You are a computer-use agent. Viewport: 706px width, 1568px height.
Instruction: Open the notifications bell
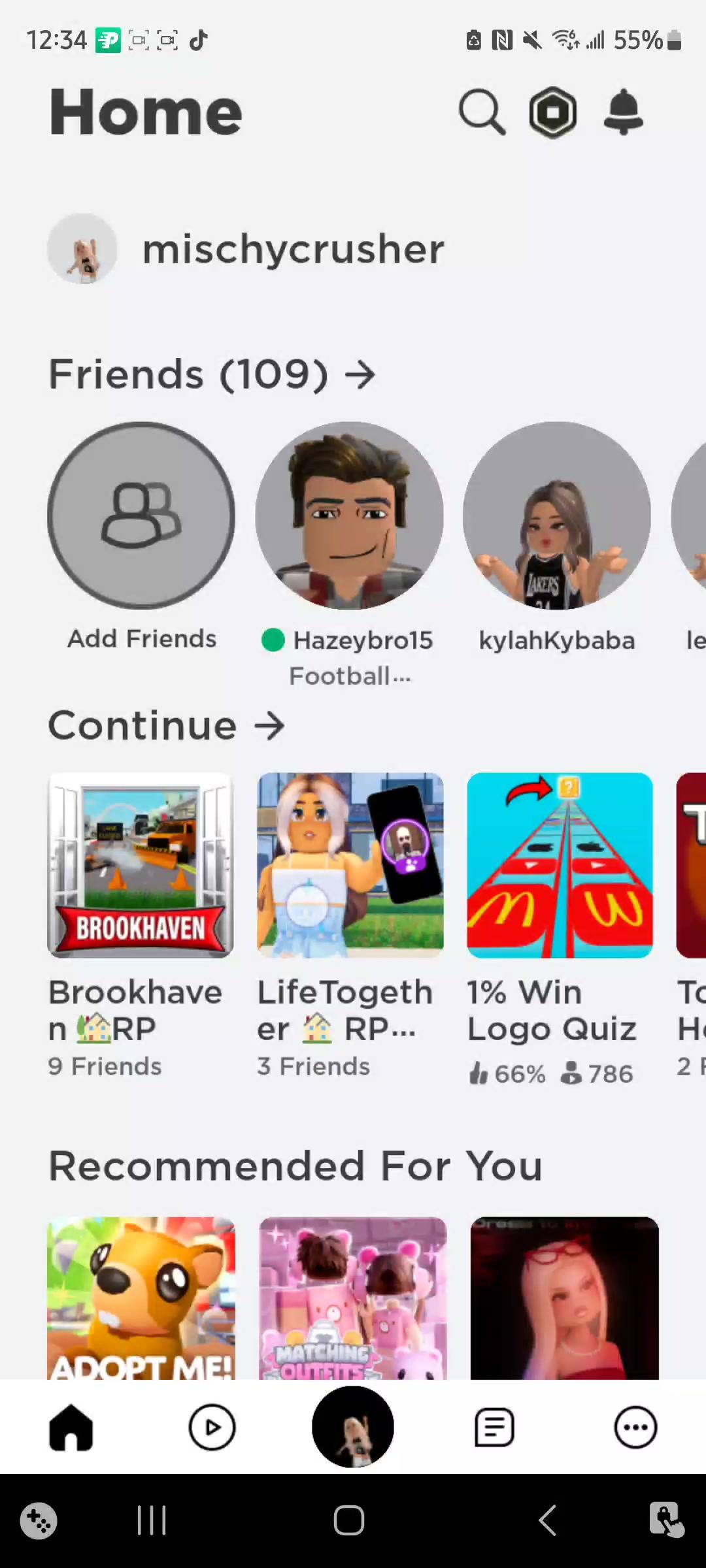click(623, 112)
